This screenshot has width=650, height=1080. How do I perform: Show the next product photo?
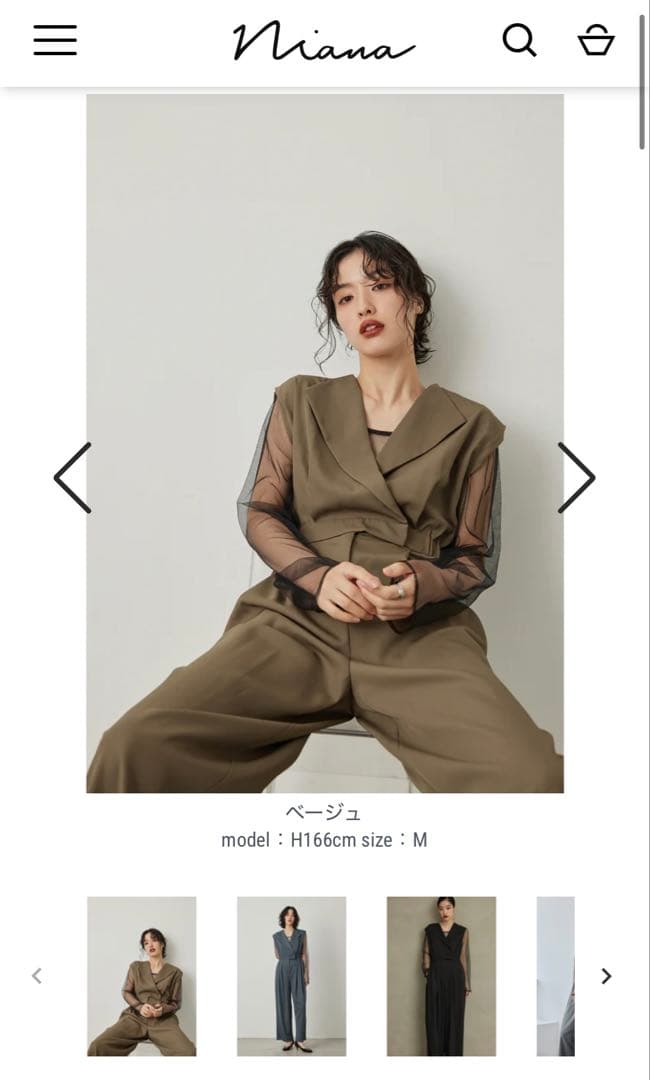tap(576, 478)
